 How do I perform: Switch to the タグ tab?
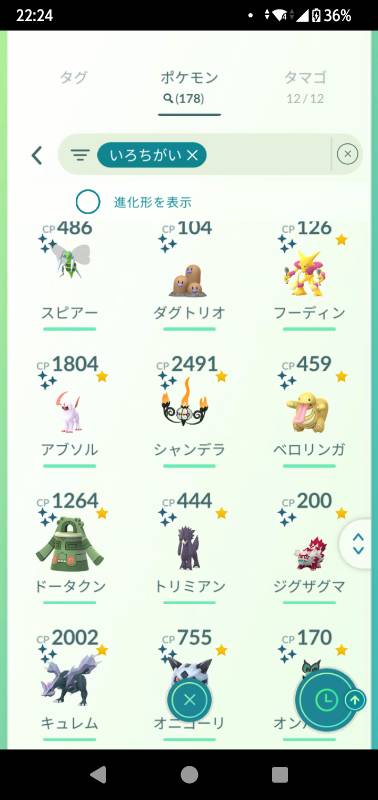[74, 78]
